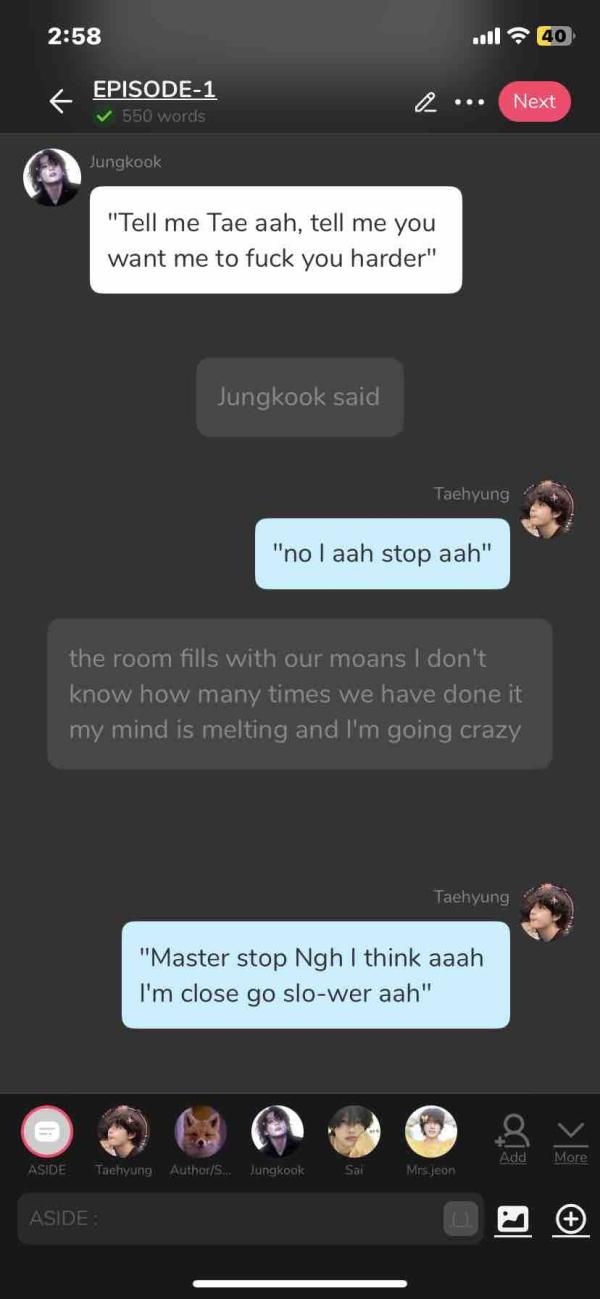The height and width of the screenshot is (1299, 600).
Task: Focus the ASIDE text input field
Action: click(x=230, y=1218)
